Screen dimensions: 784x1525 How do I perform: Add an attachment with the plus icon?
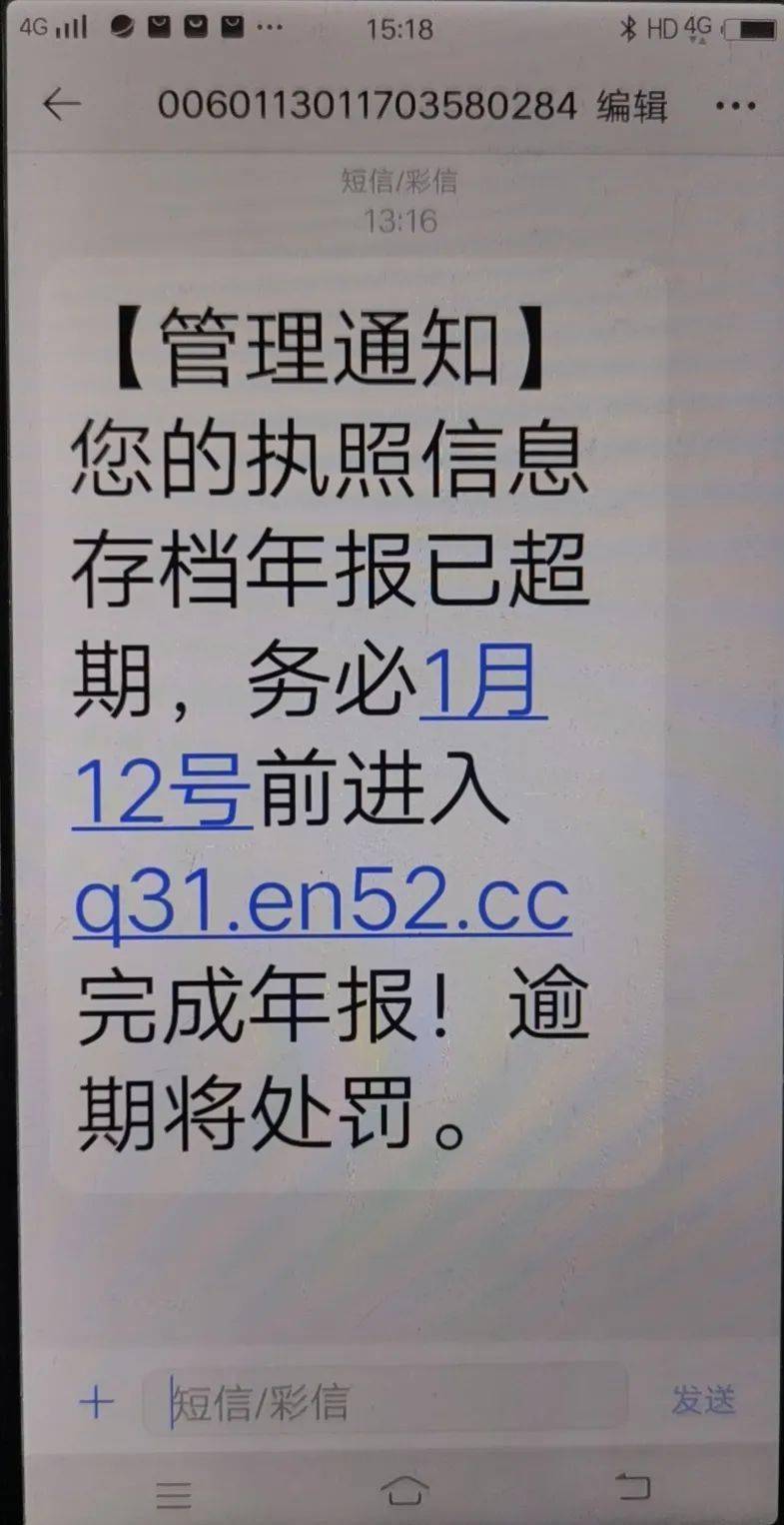tap(97, 1403)
